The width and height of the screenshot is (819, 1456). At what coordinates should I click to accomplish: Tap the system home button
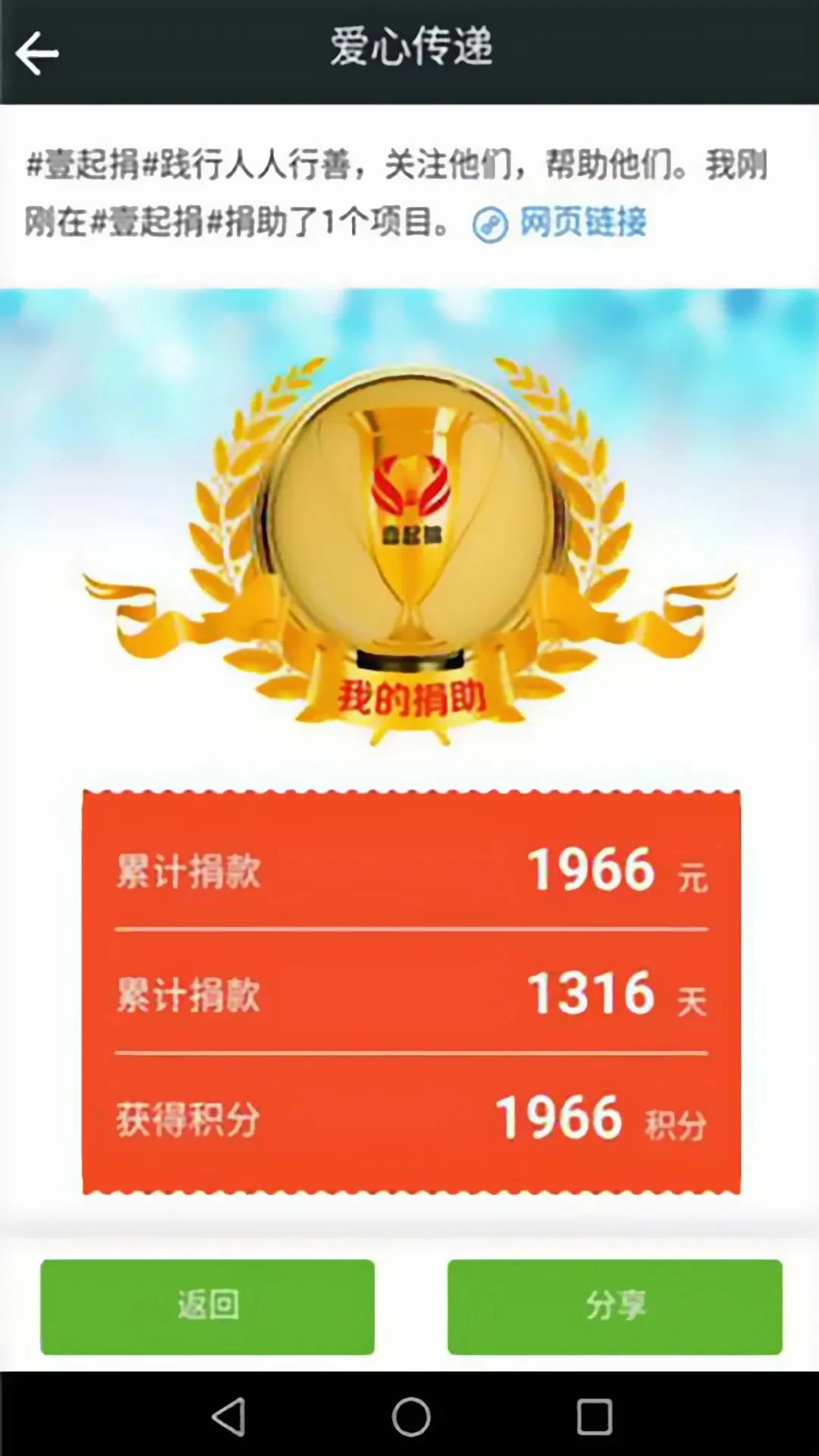[410, 1417]
